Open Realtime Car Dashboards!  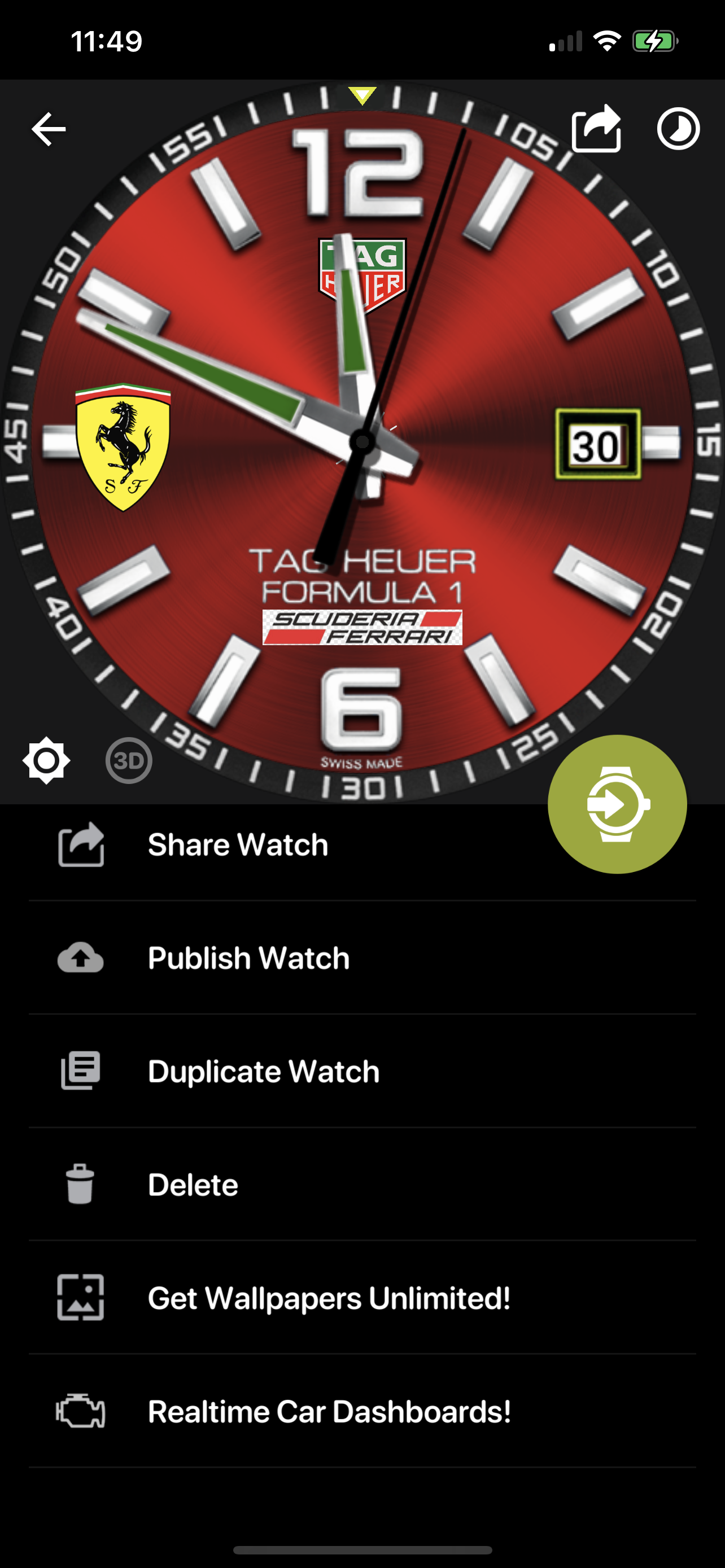(362, 1411)
